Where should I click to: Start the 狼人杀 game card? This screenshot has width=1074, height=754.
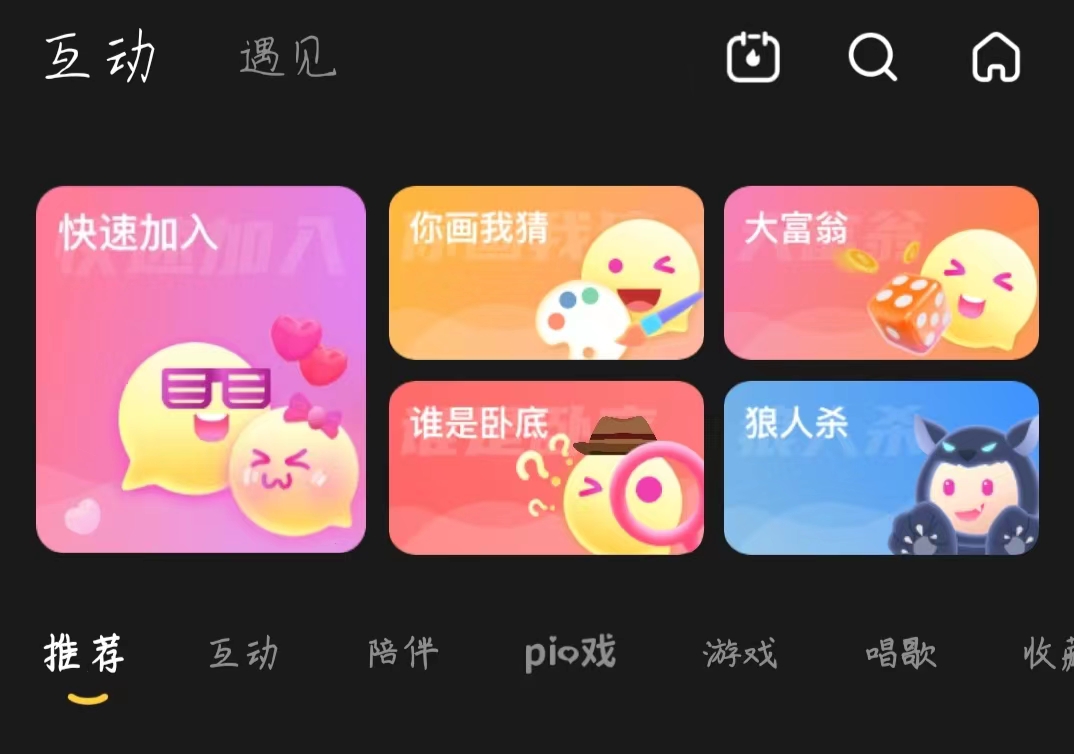point(881,467)
